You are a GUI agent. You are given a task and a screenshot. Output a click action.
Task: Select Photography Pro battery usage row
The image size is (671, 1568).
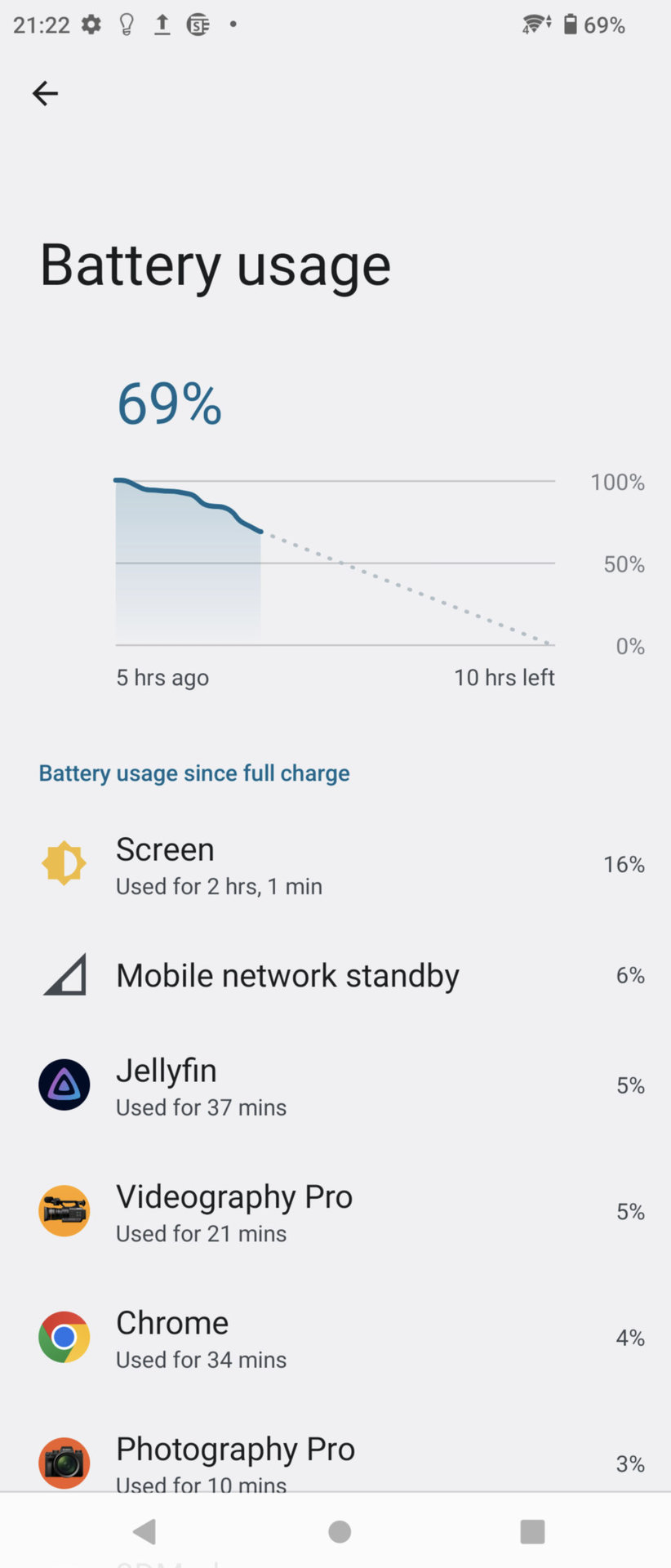(x=335, y=1460)
